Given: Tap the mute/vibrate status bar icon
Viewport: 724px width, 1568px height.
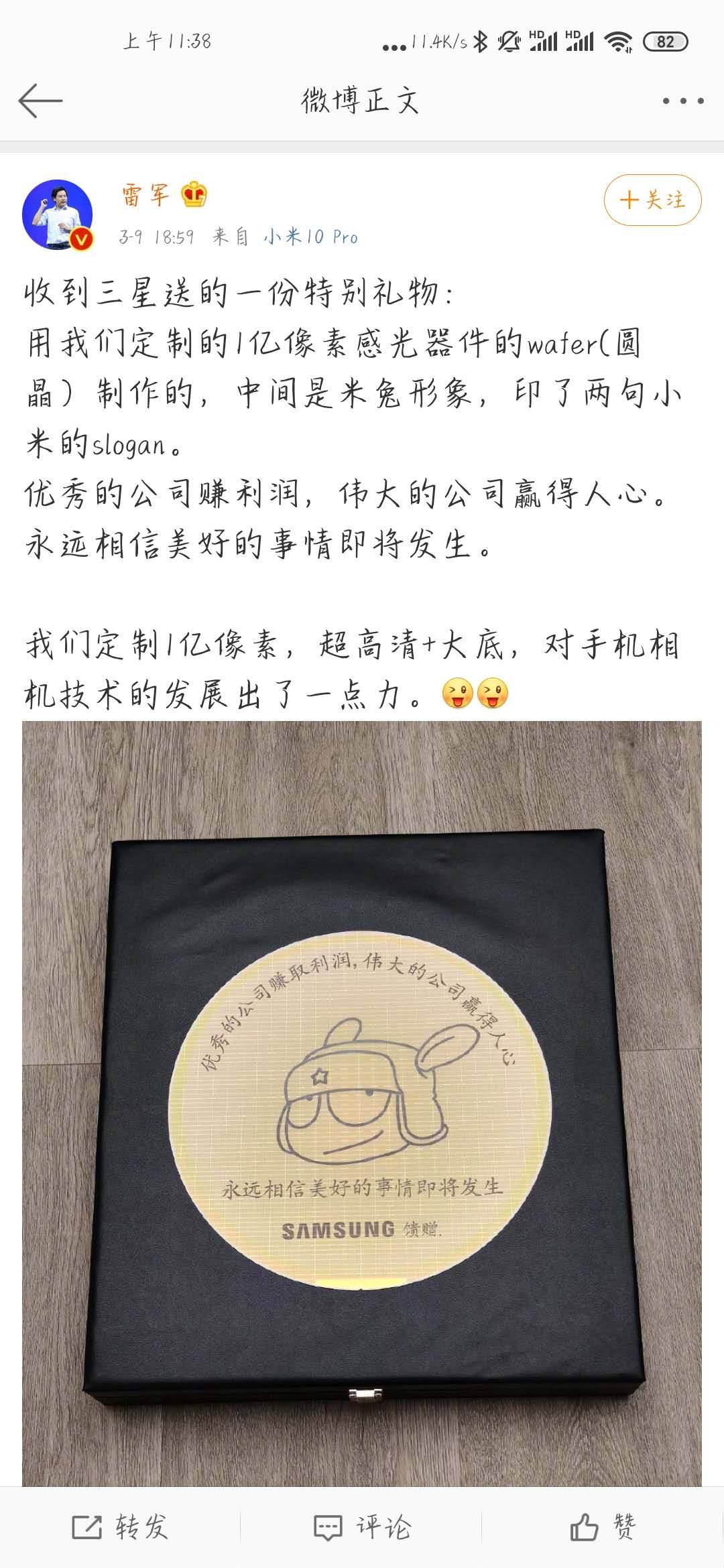Looking at the screenshot, I should (507, 42).
